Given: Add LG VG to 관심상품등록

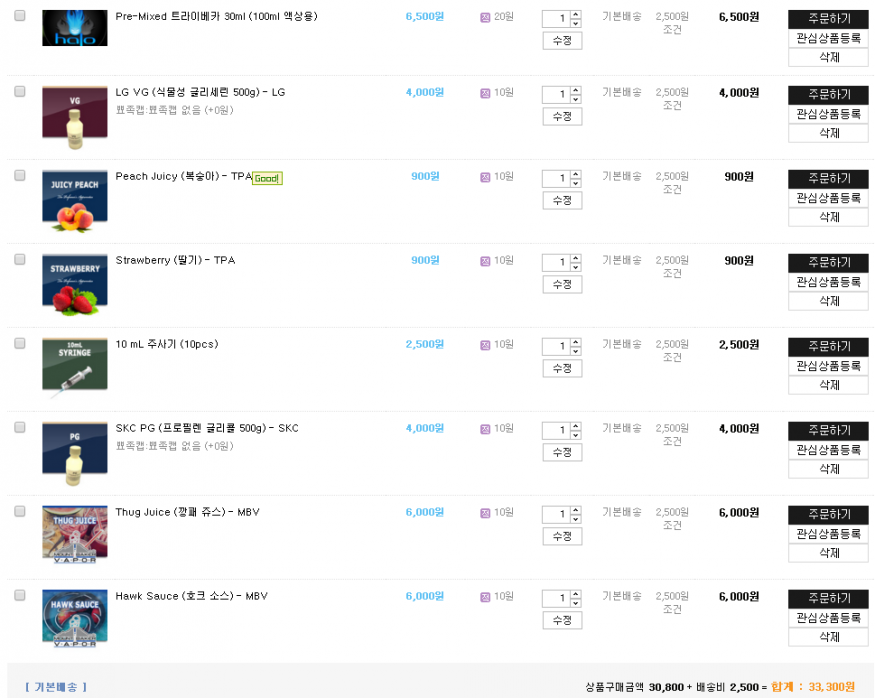Looking at the screenshot, I should tap(828, 114).
